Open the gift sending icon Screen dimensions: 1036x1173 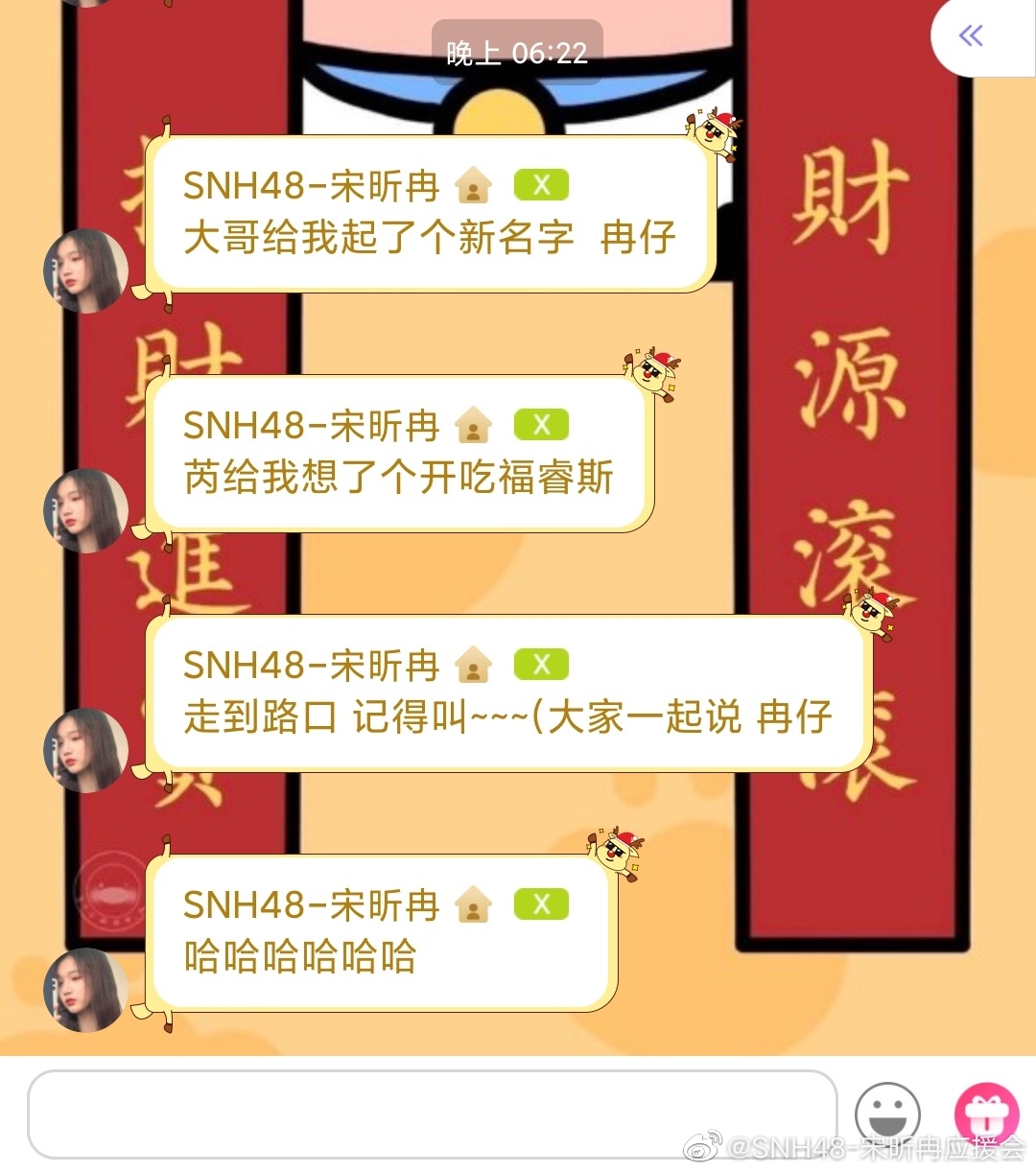(x=986, y=1114)
